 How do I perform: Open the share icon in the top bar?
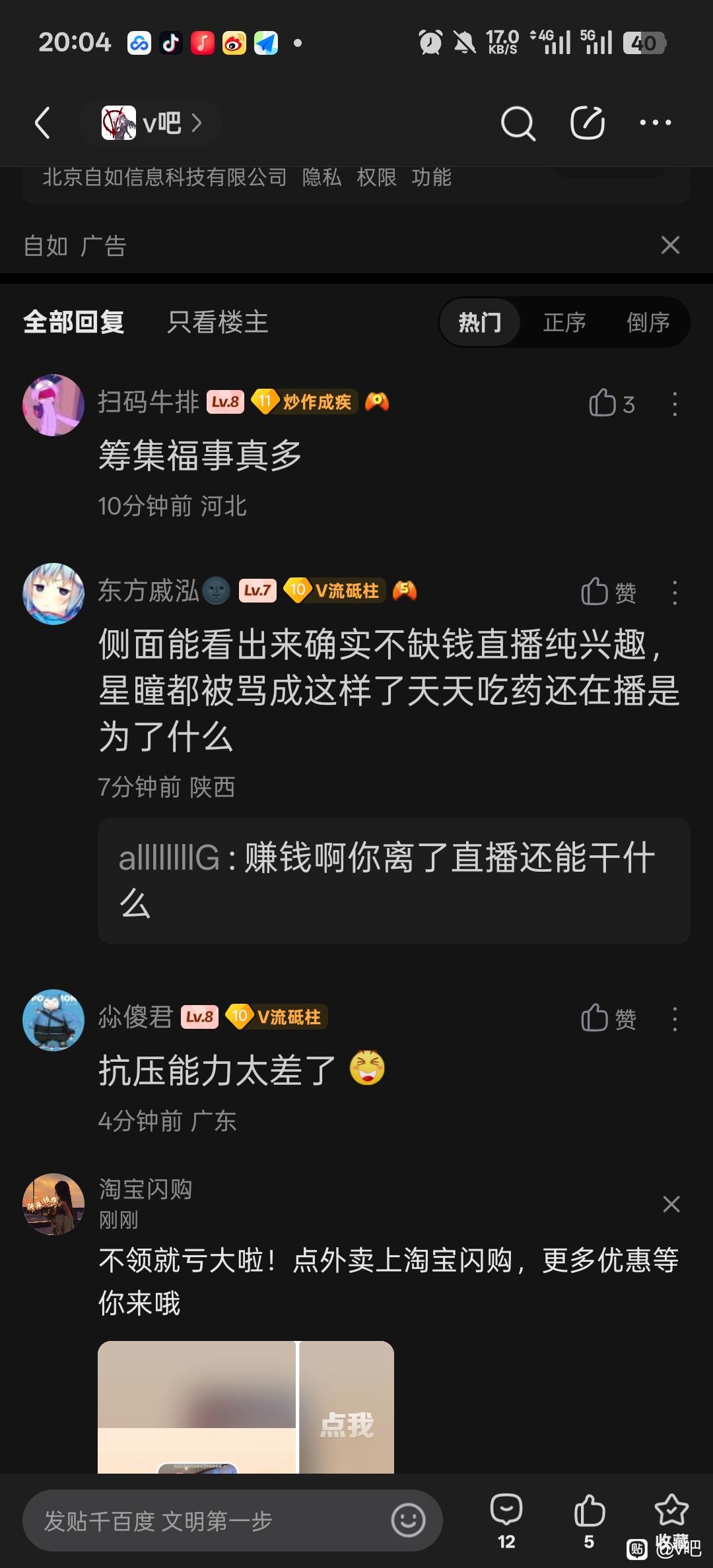click(587, 123)
